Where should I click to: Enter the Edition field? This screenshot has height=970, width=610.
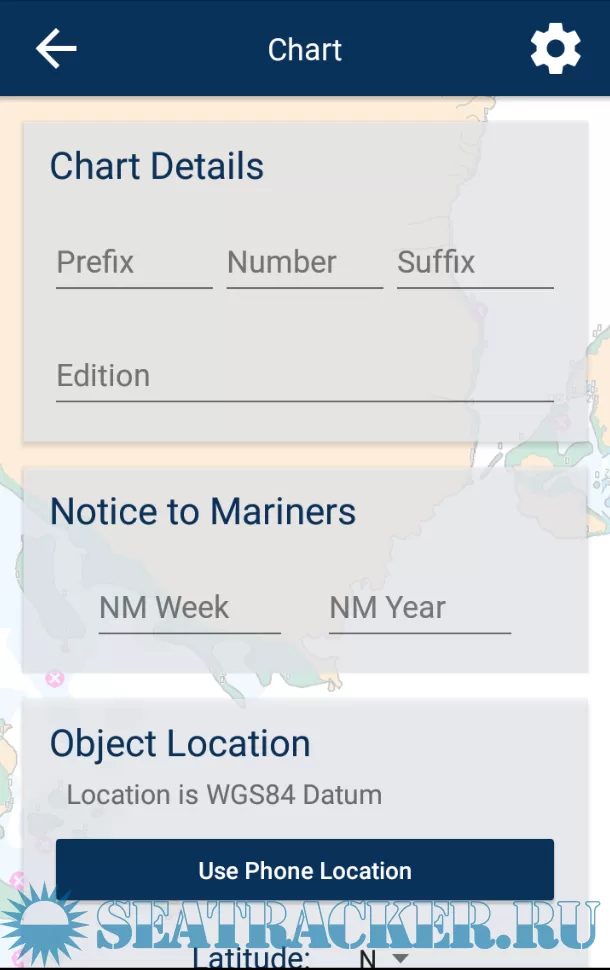304,376
